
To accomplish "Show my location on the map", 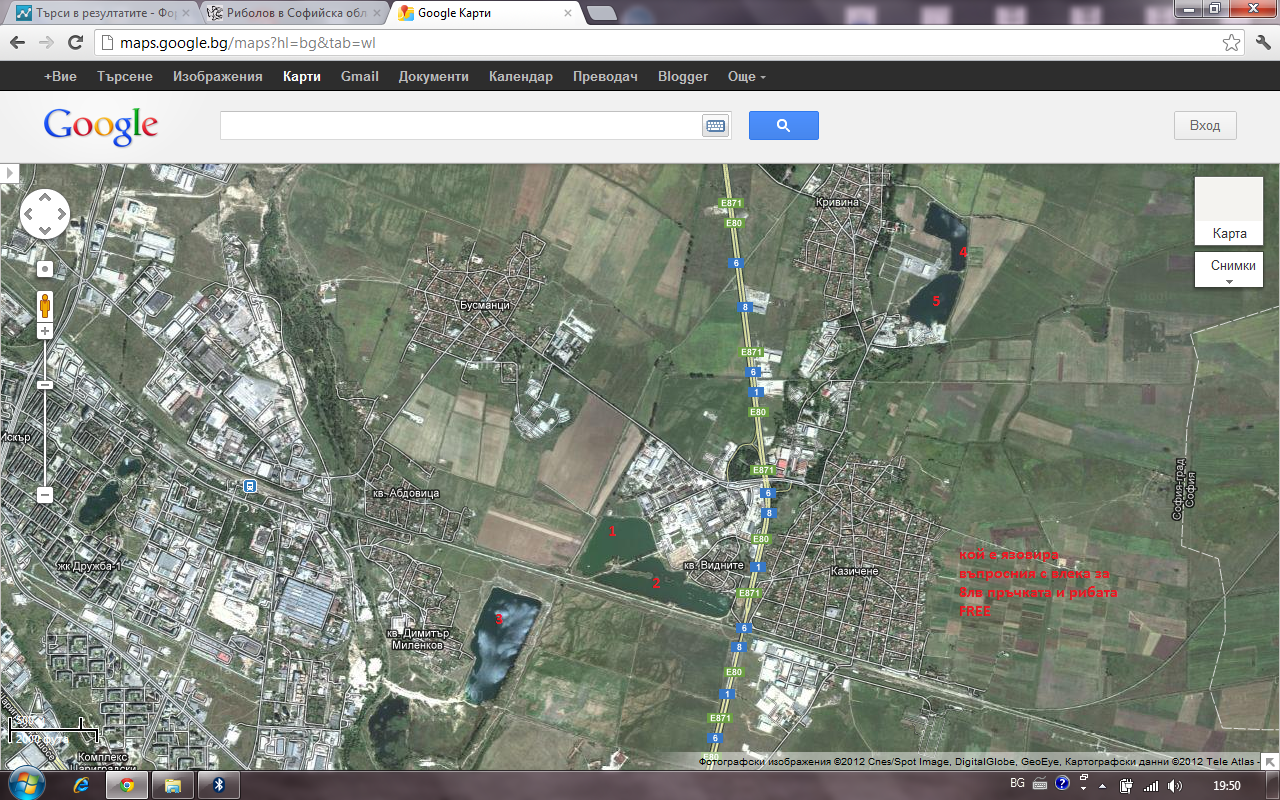I will pyautogui.click(x=45, y=269).
